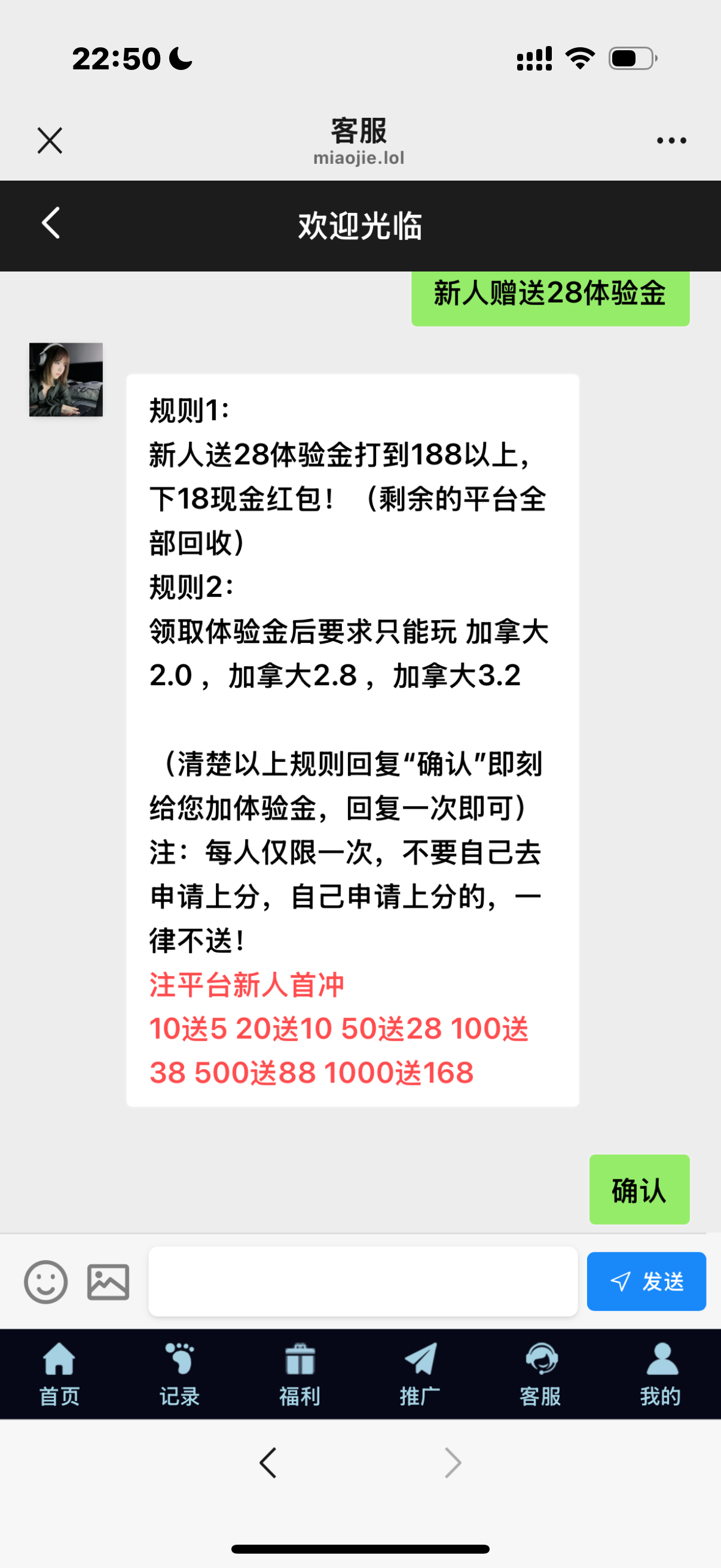Open the emoji picker
This screenshot has height=1568, width=721.
point(45,1282)
